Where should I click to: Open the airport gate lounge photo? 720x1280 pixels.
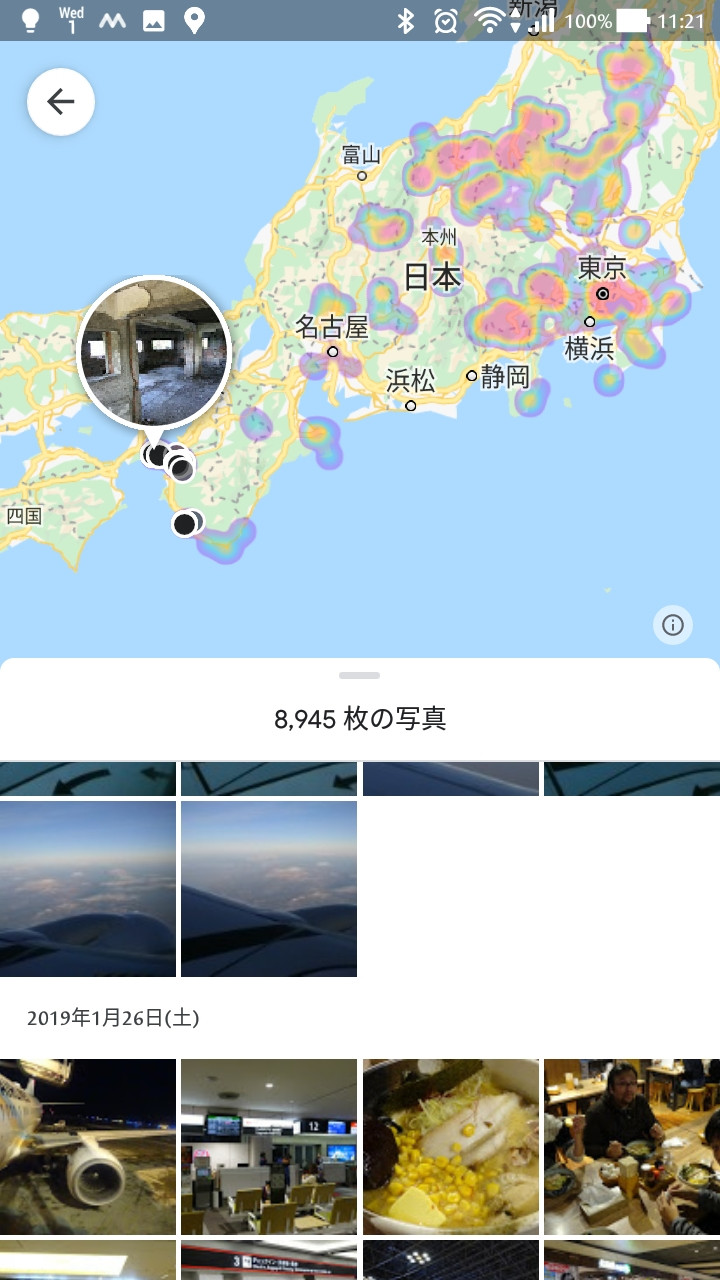point(268,1146)
